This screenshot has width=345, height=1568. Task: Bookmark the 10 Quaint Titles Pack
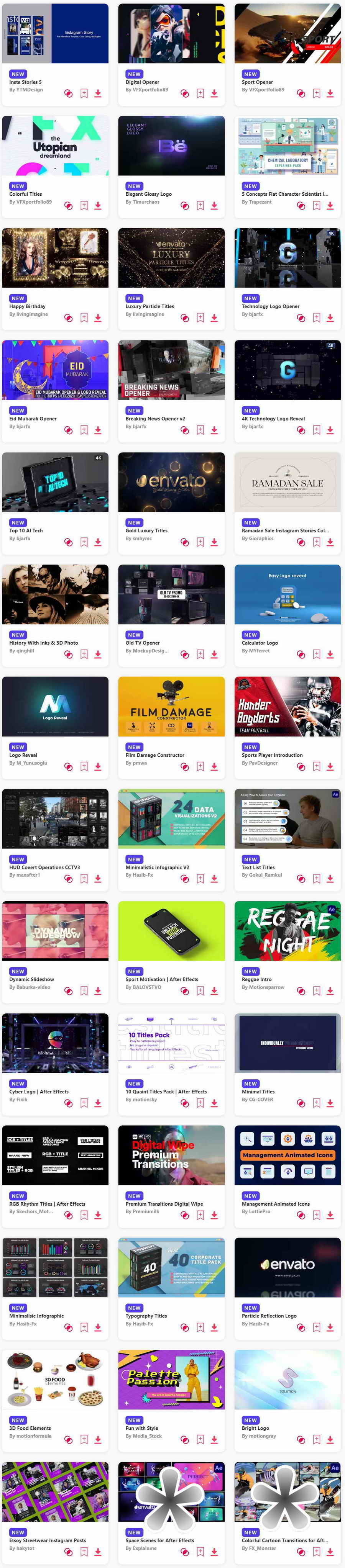click(x=200, y=1103)
